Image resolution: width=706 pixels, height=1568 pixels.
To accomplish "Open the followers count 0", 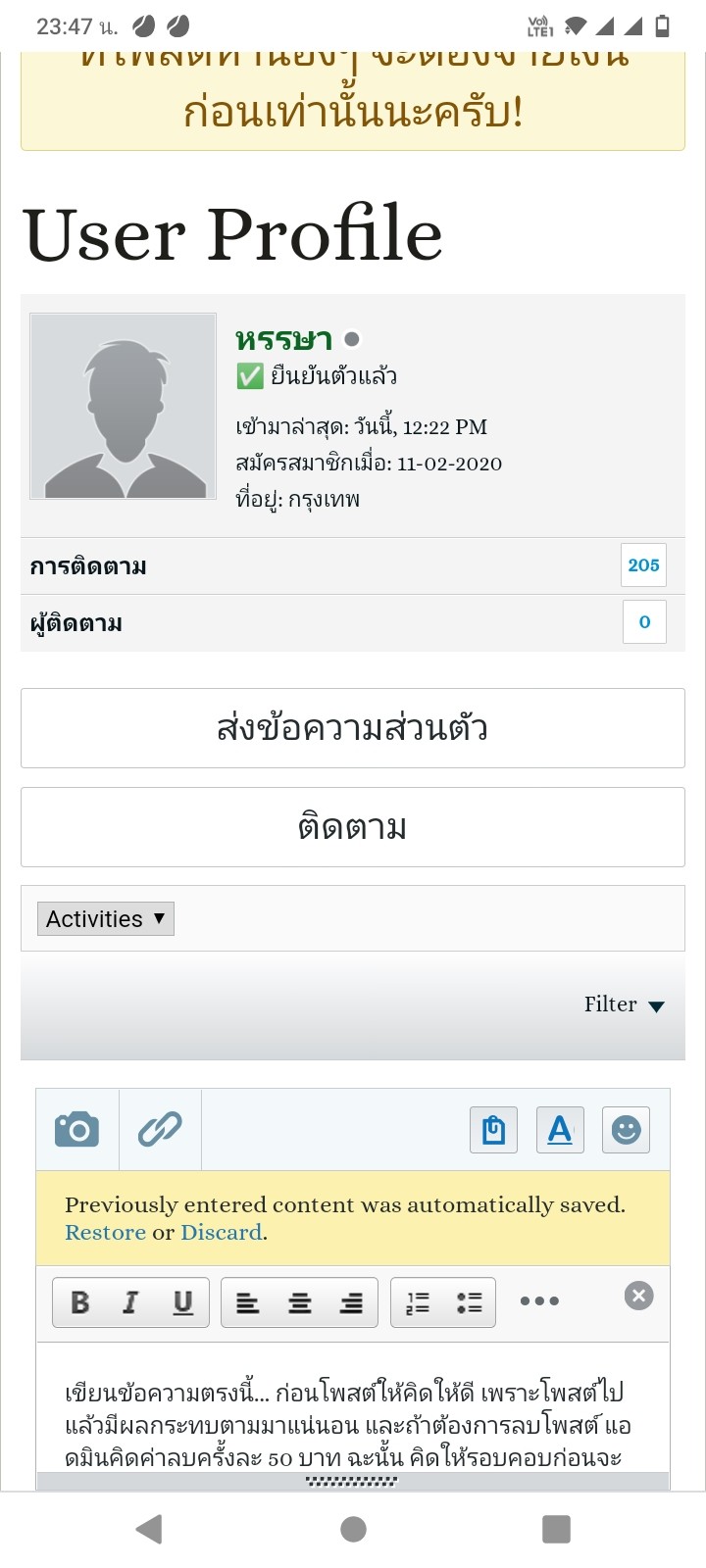I will (x=644, y=622).
